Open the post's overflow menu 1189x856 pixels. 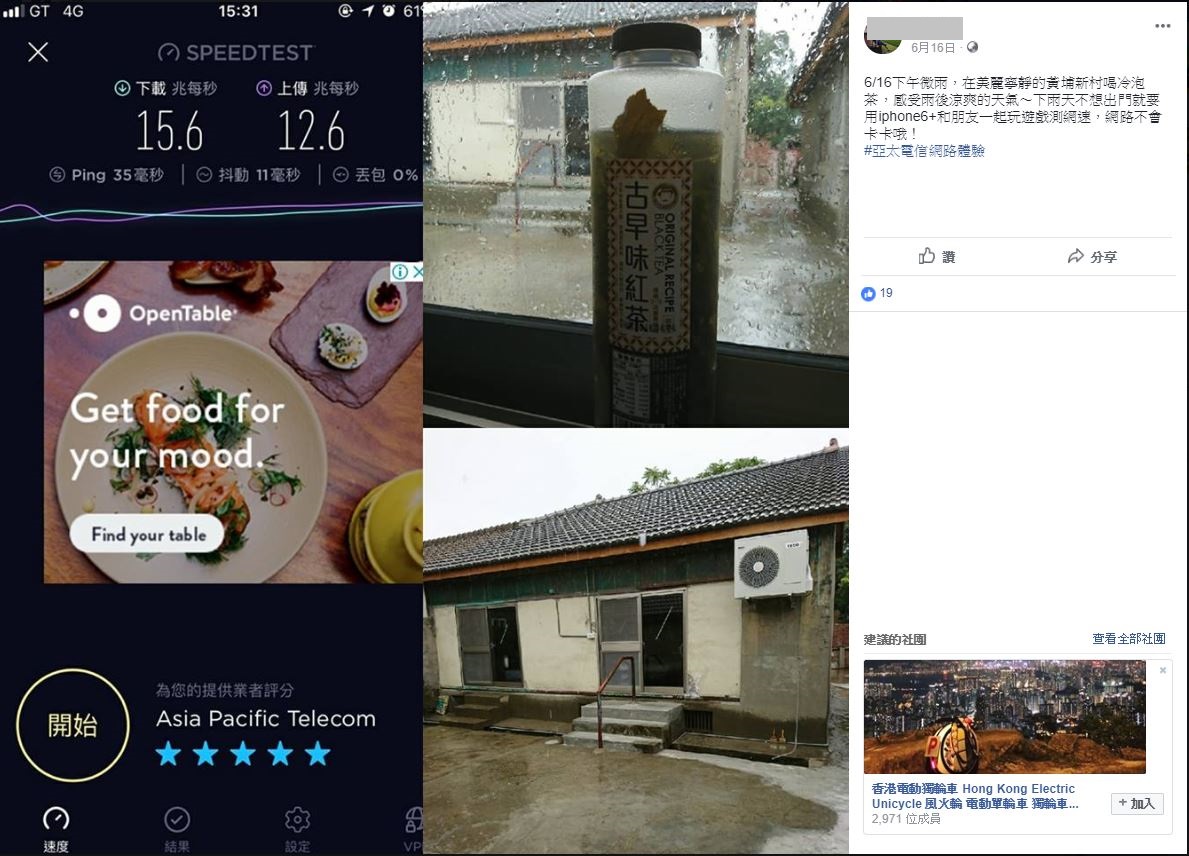(1162, 26)
